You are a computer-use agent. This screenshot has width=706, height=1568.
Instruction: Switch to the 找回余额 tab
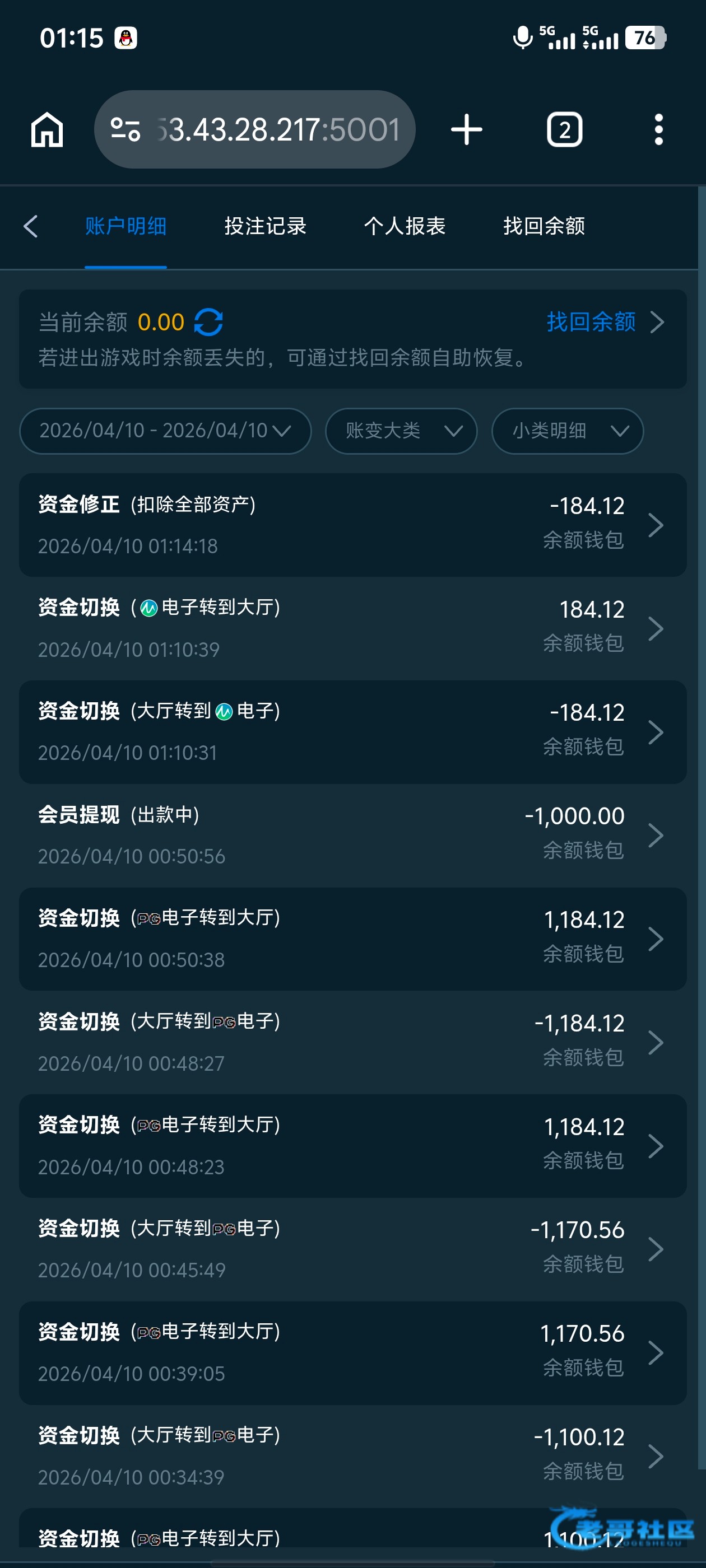(x=544, y=226)
